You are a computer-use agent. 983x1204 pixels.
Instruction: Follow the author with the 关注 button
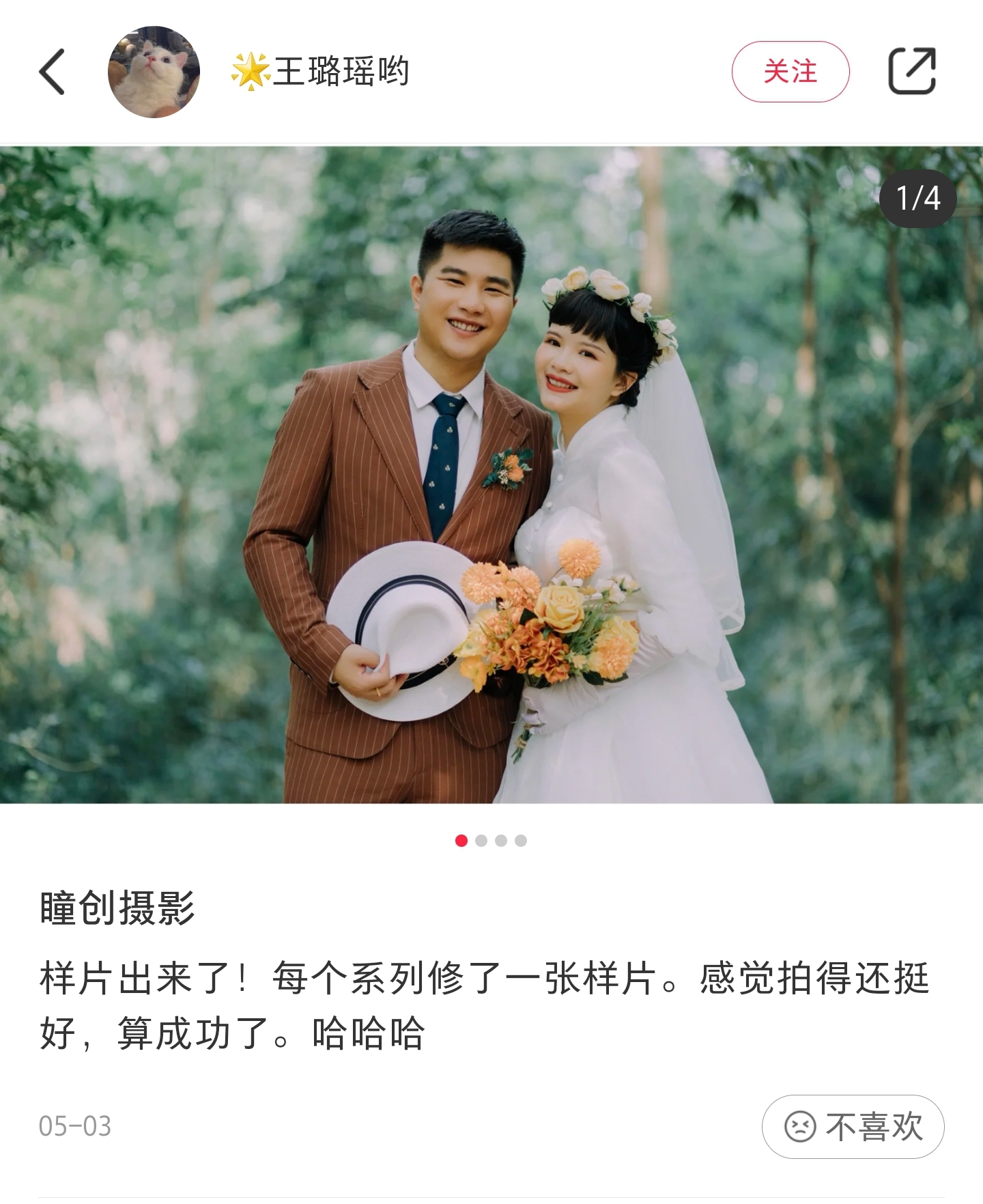(x=790, y=72)
